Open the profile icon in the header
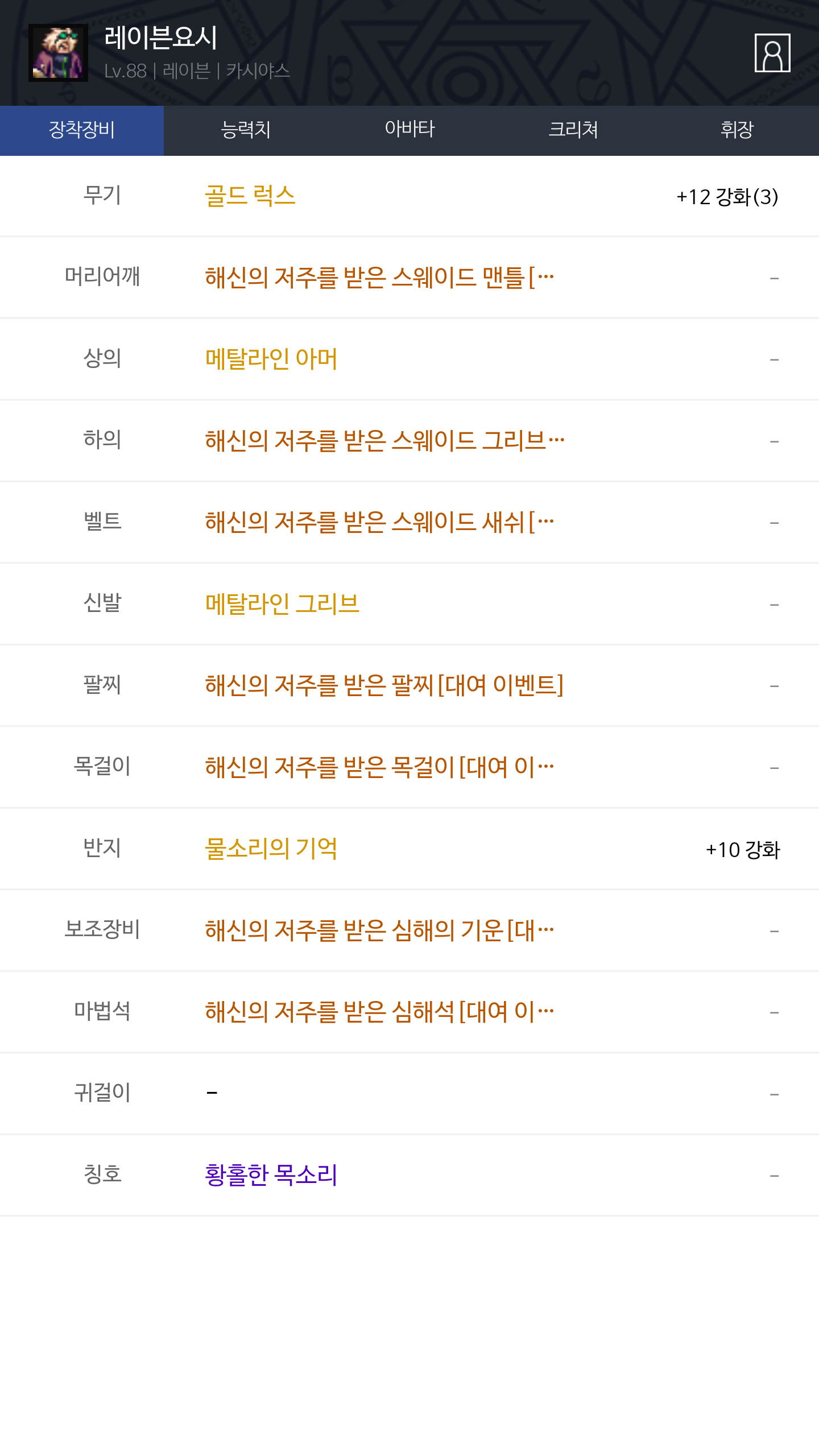Viewport: 819px width, 1456px height. coord(772,53)
